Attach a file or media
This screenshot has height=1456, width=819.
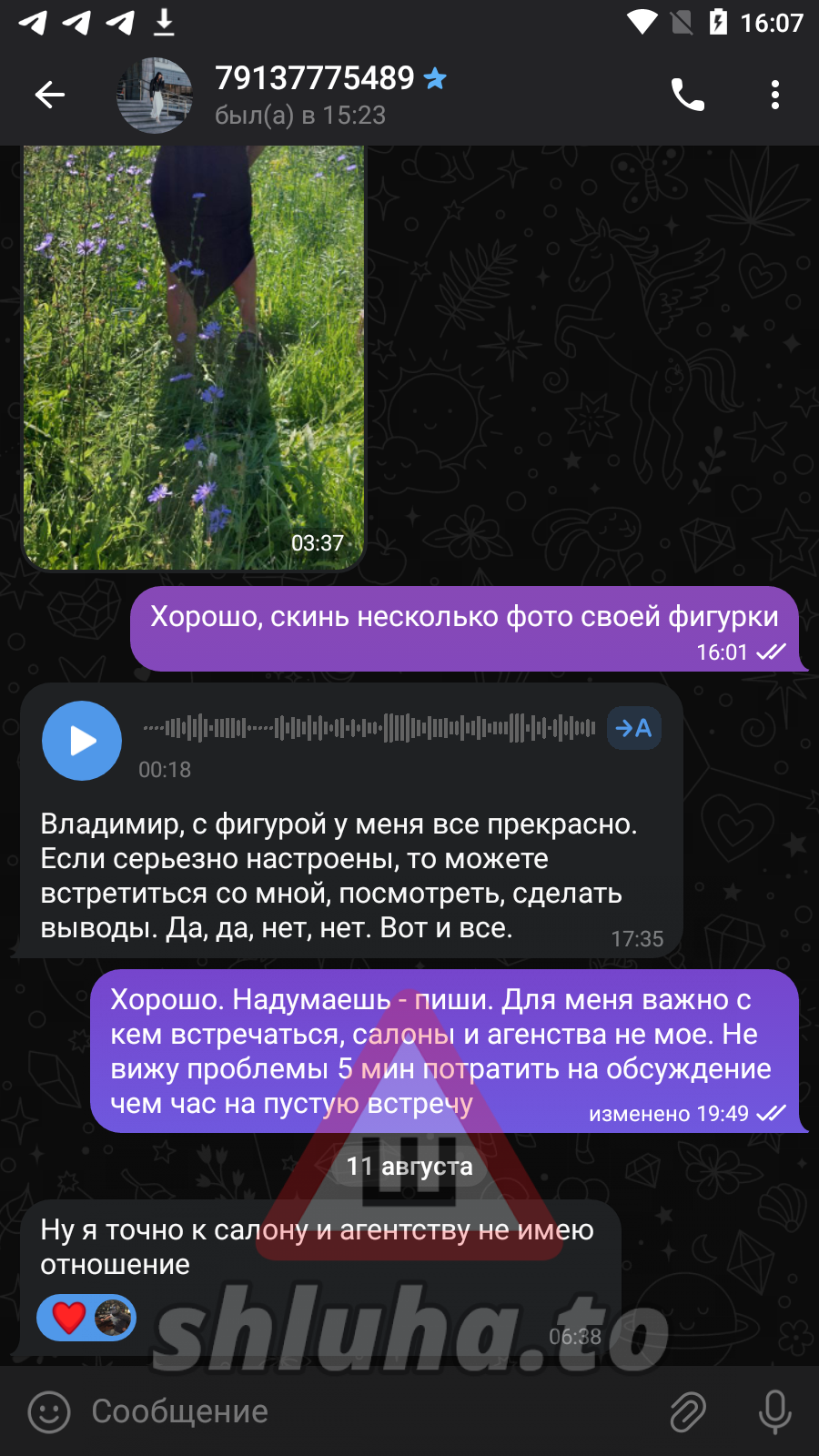coord(688,1411)
